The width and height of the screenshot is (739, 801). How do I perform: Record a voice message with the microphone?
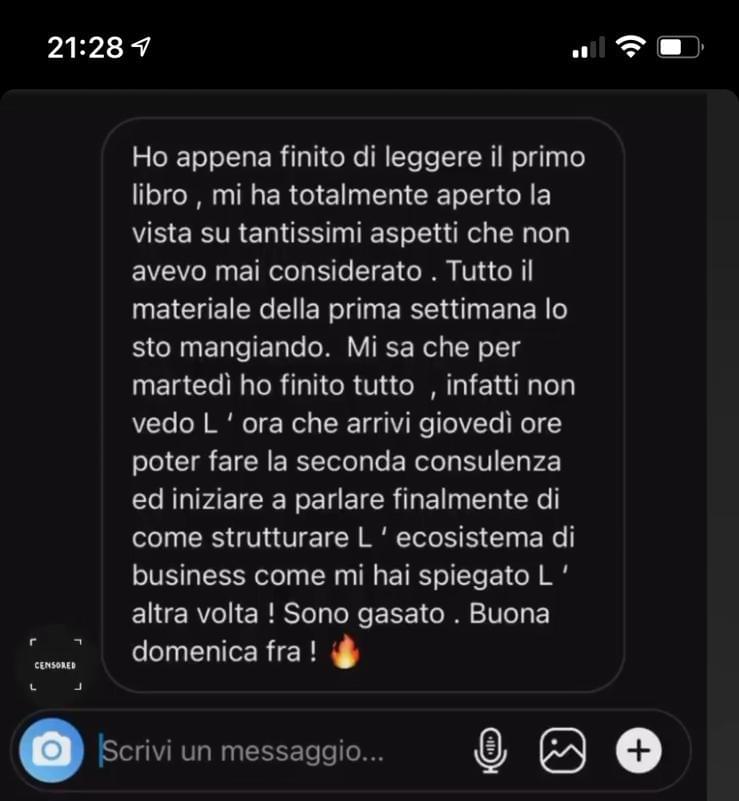(x=488, y=749)
